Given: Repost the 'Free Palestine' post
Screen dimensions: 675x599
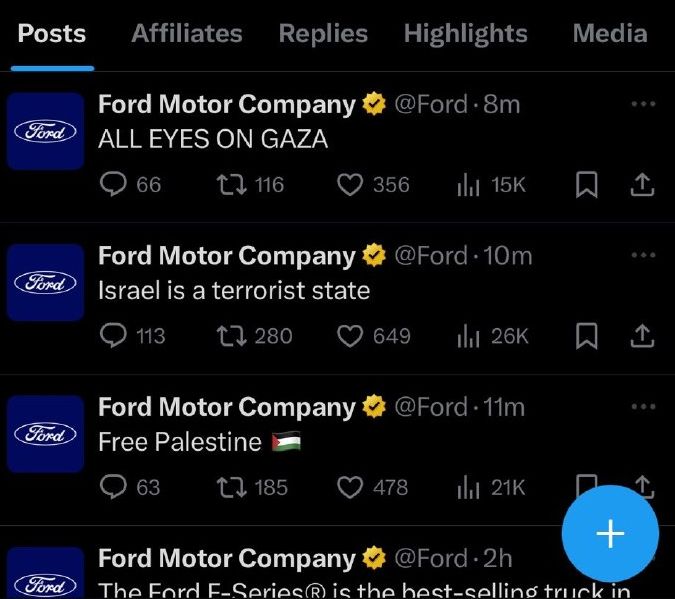Looking at the screenshot, I should tap(232, 487).
